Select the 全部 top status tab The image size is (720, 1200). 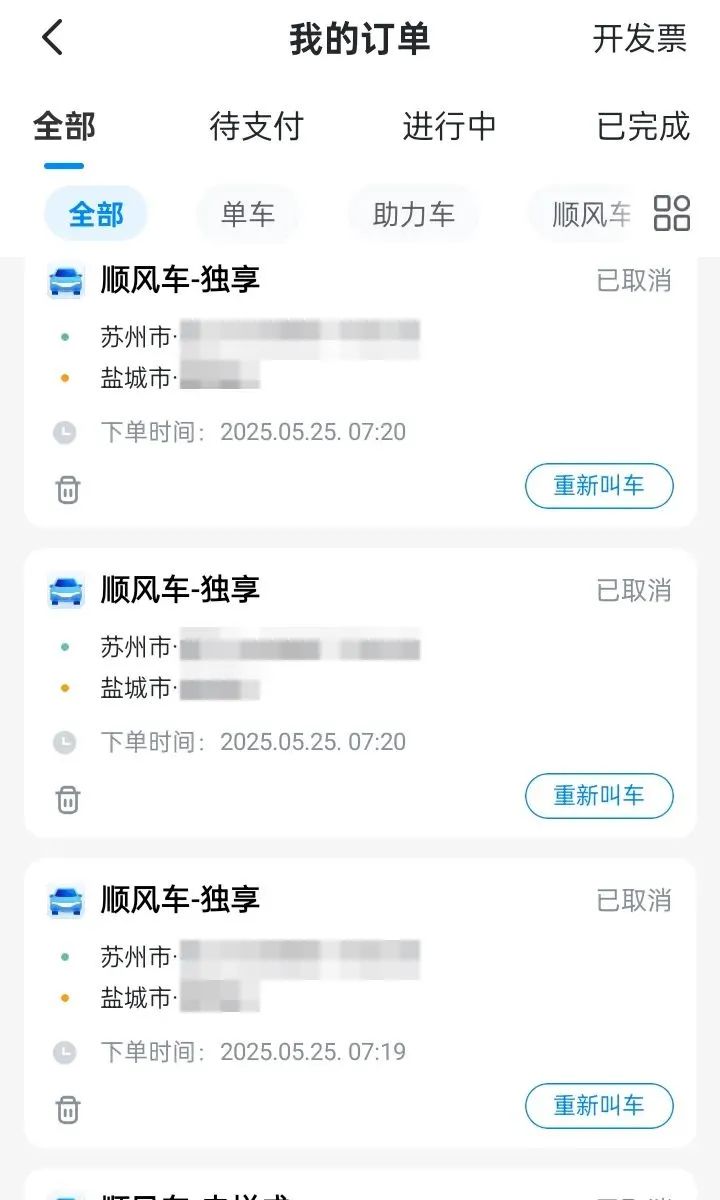click(64, 127)
